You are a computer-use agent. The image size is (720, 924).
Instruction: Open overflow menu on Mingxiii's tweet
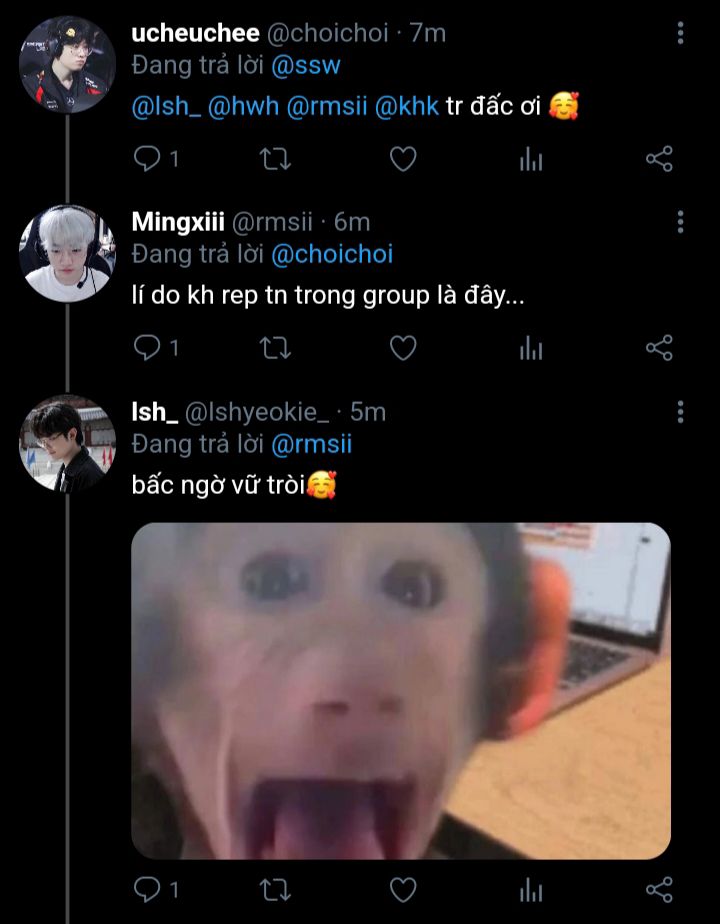pos(681,221)
